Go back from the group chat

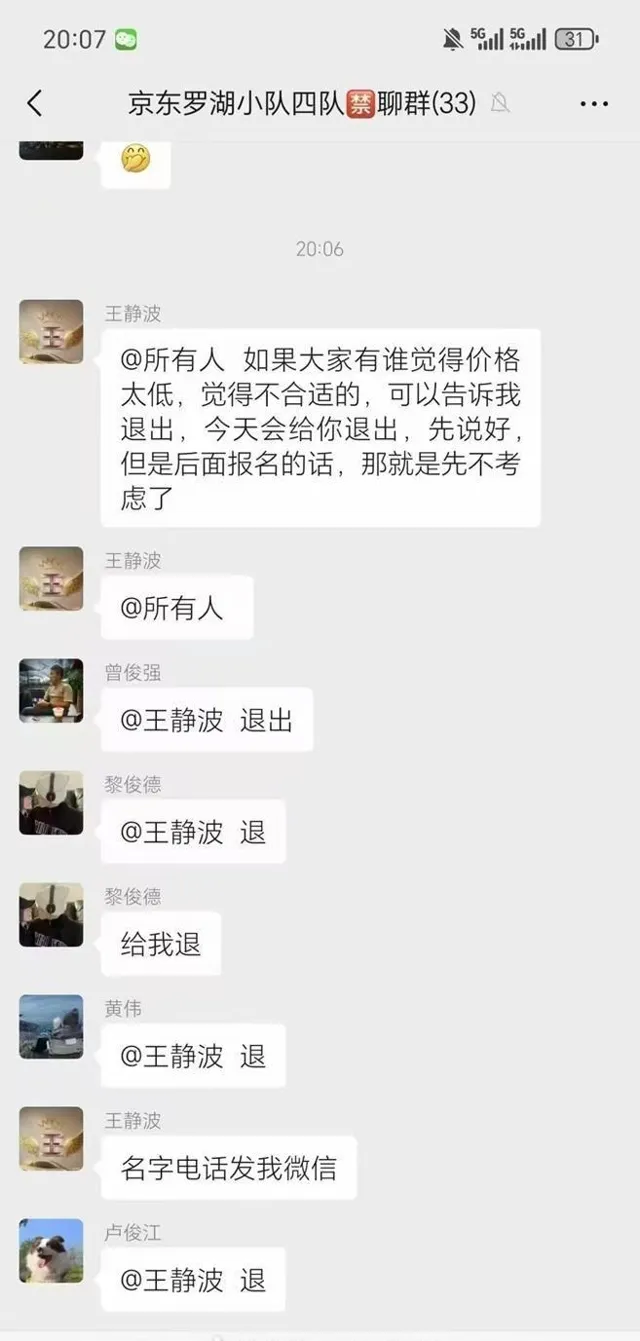(35, 103)
